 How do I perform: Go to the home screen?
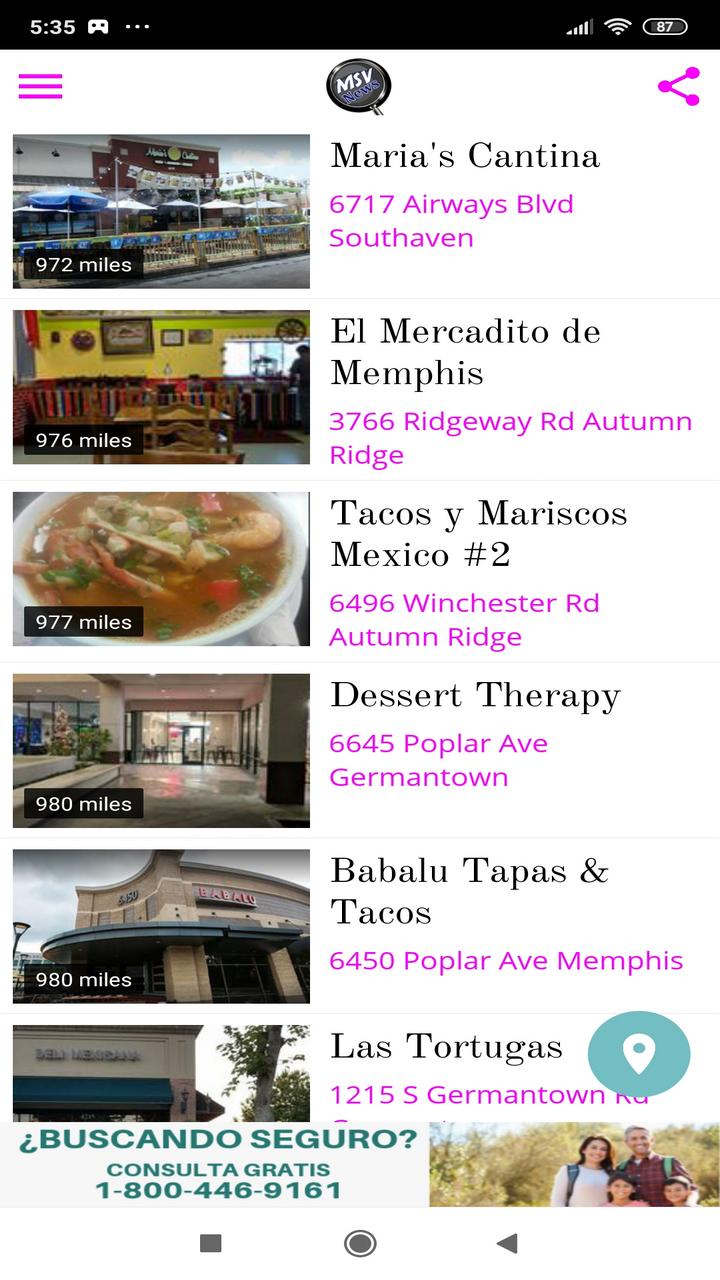point(360,1243)
